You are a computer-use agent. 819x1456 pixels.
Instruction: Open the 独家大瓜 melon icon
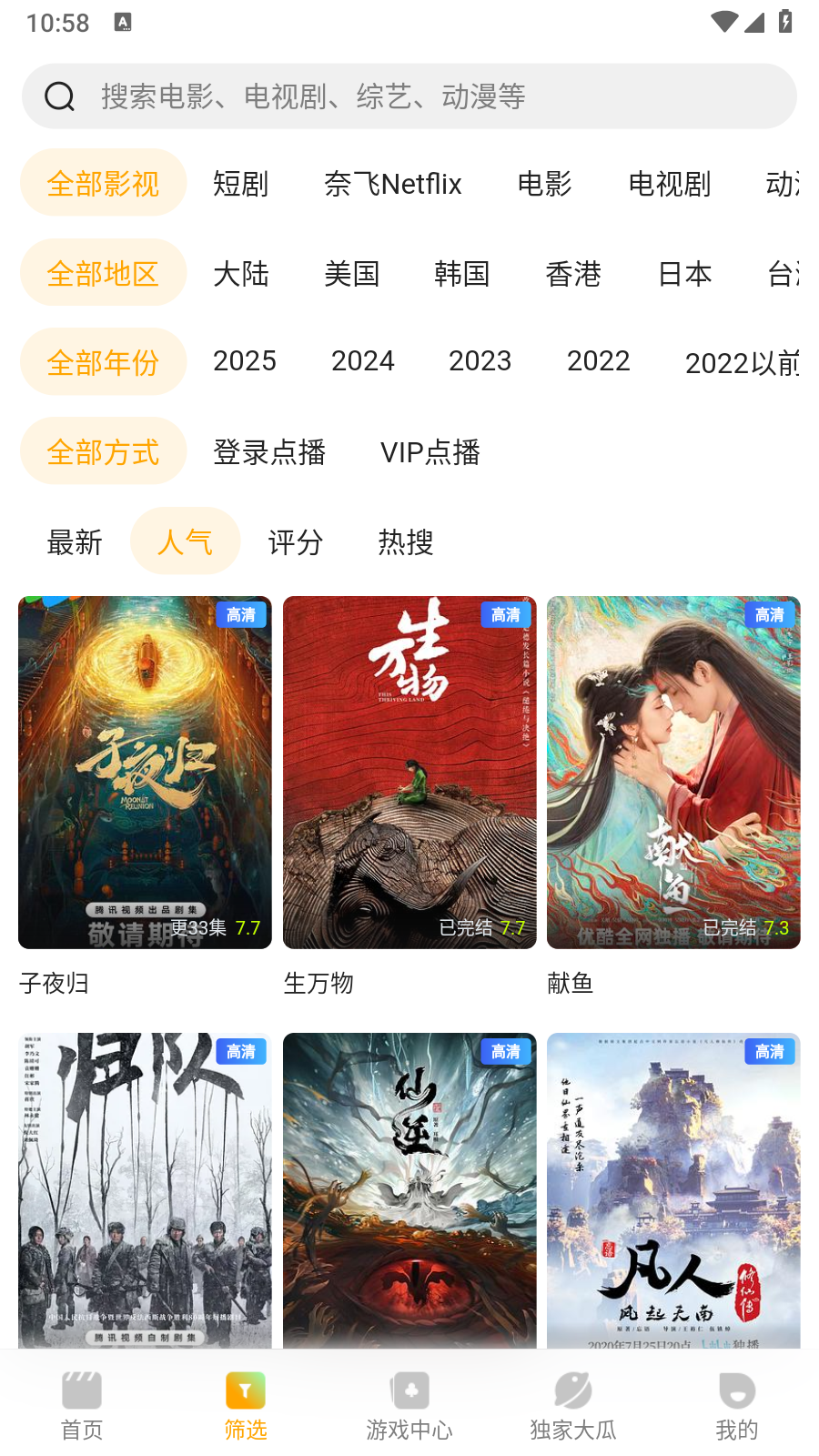click(x=572, y=1391)
